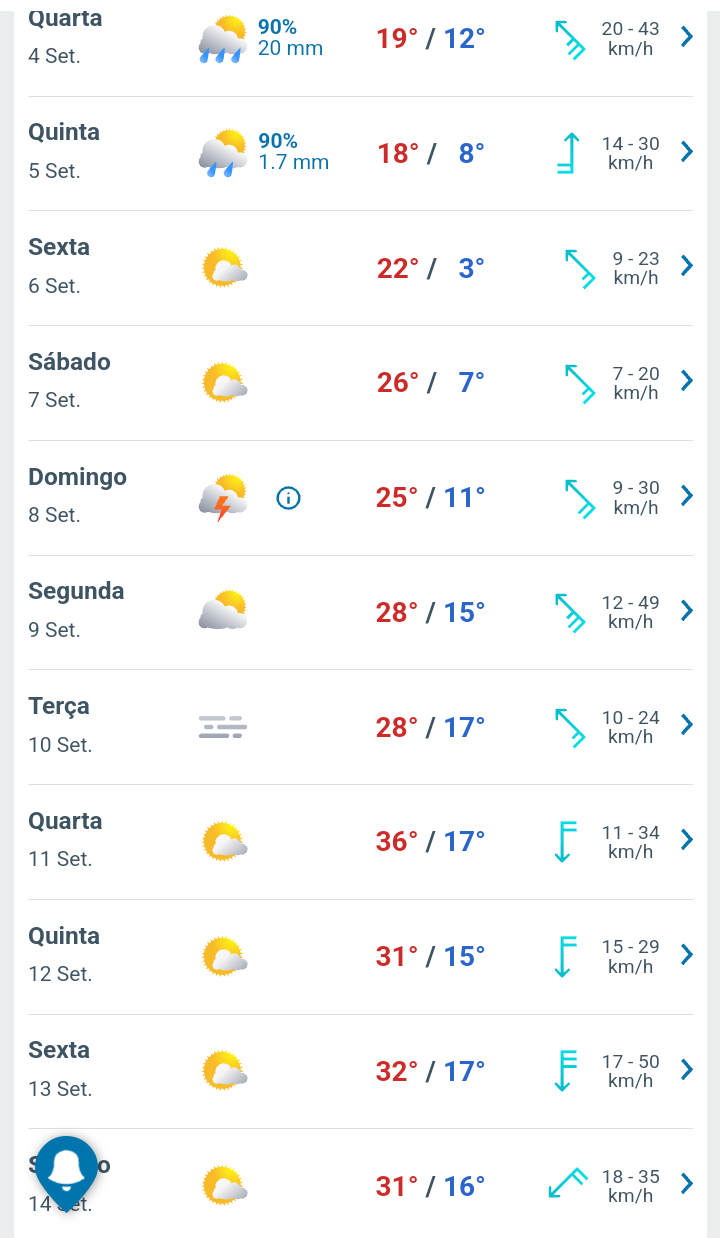Open the Quinta 12 Set. forecast row

360,957
